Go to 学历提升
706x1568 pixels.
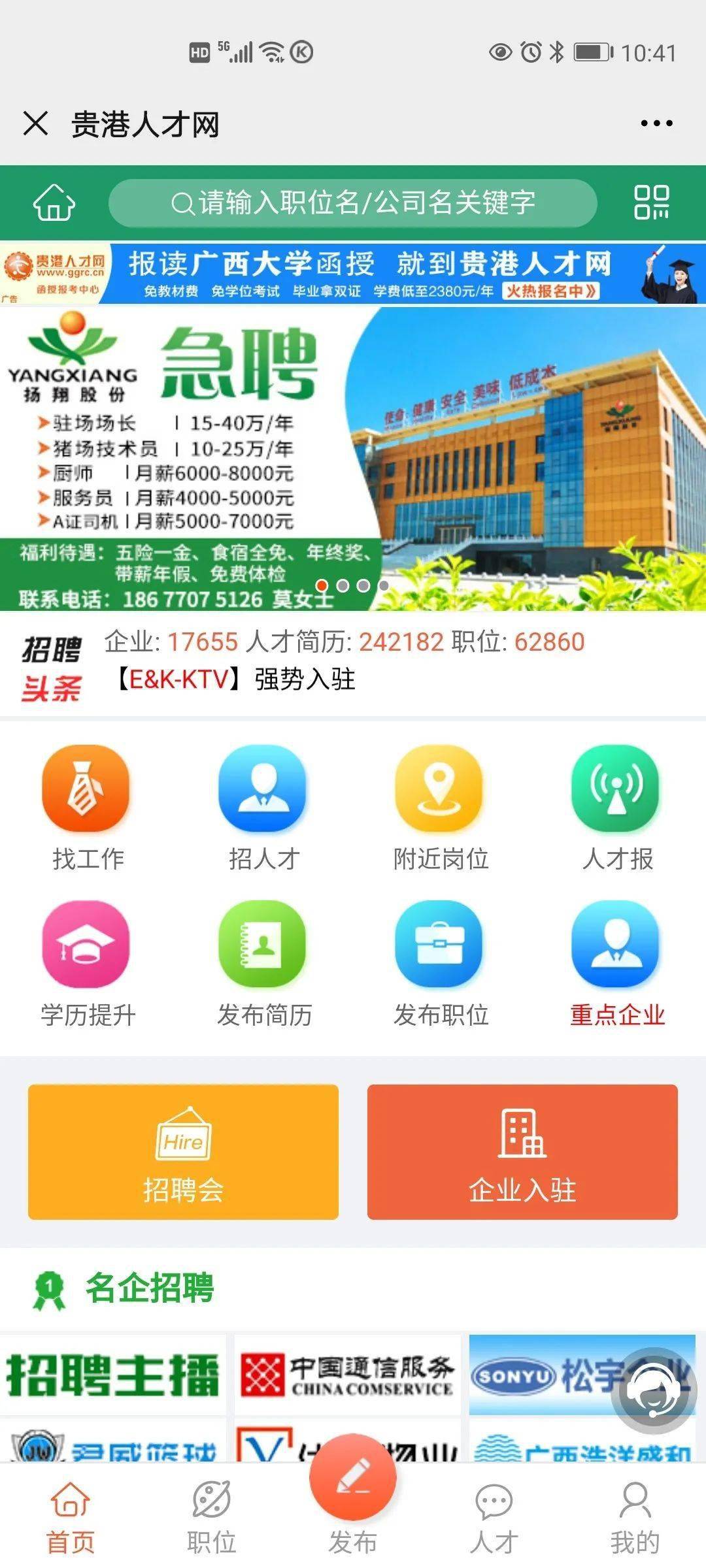[87, 965]
